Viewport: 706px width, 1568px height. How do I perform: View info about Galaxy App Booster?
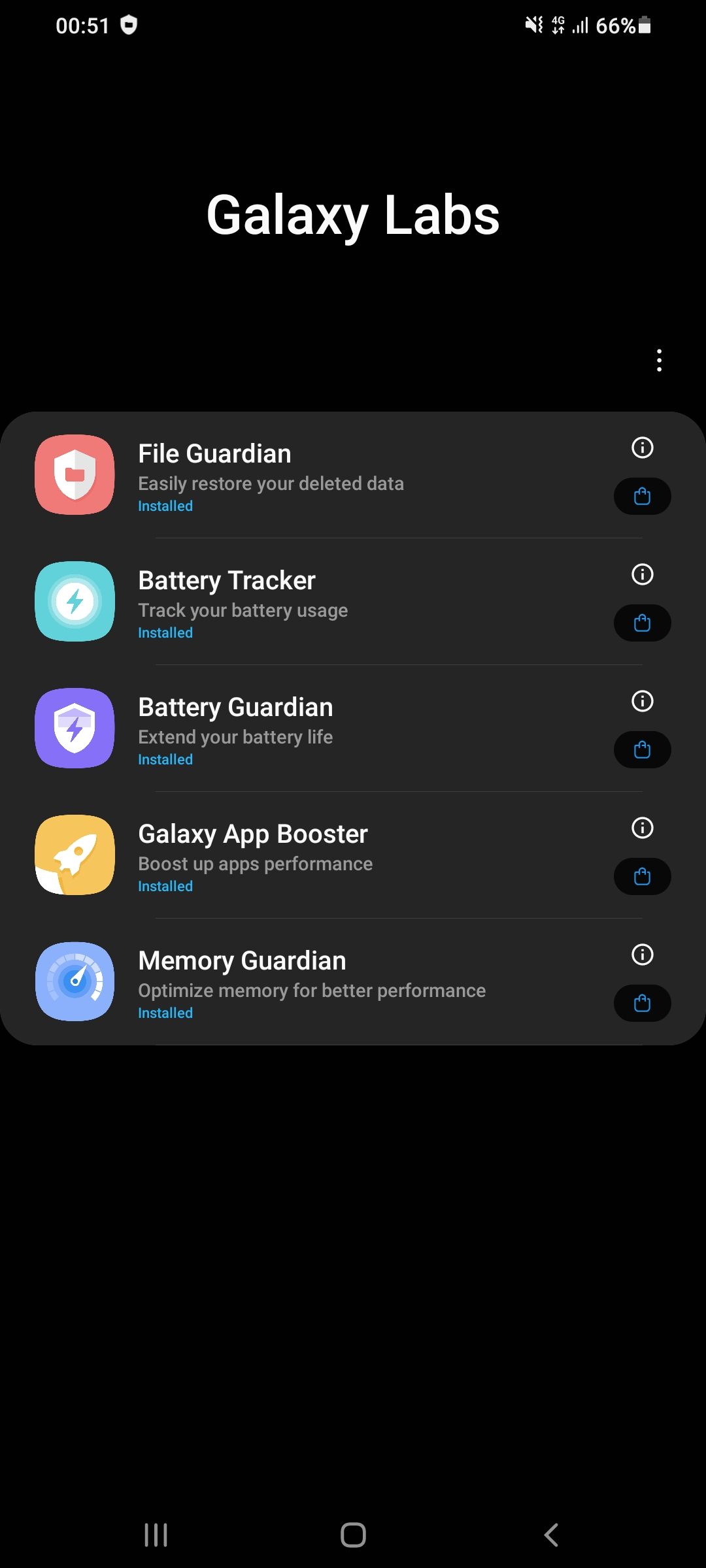(642, 828)
